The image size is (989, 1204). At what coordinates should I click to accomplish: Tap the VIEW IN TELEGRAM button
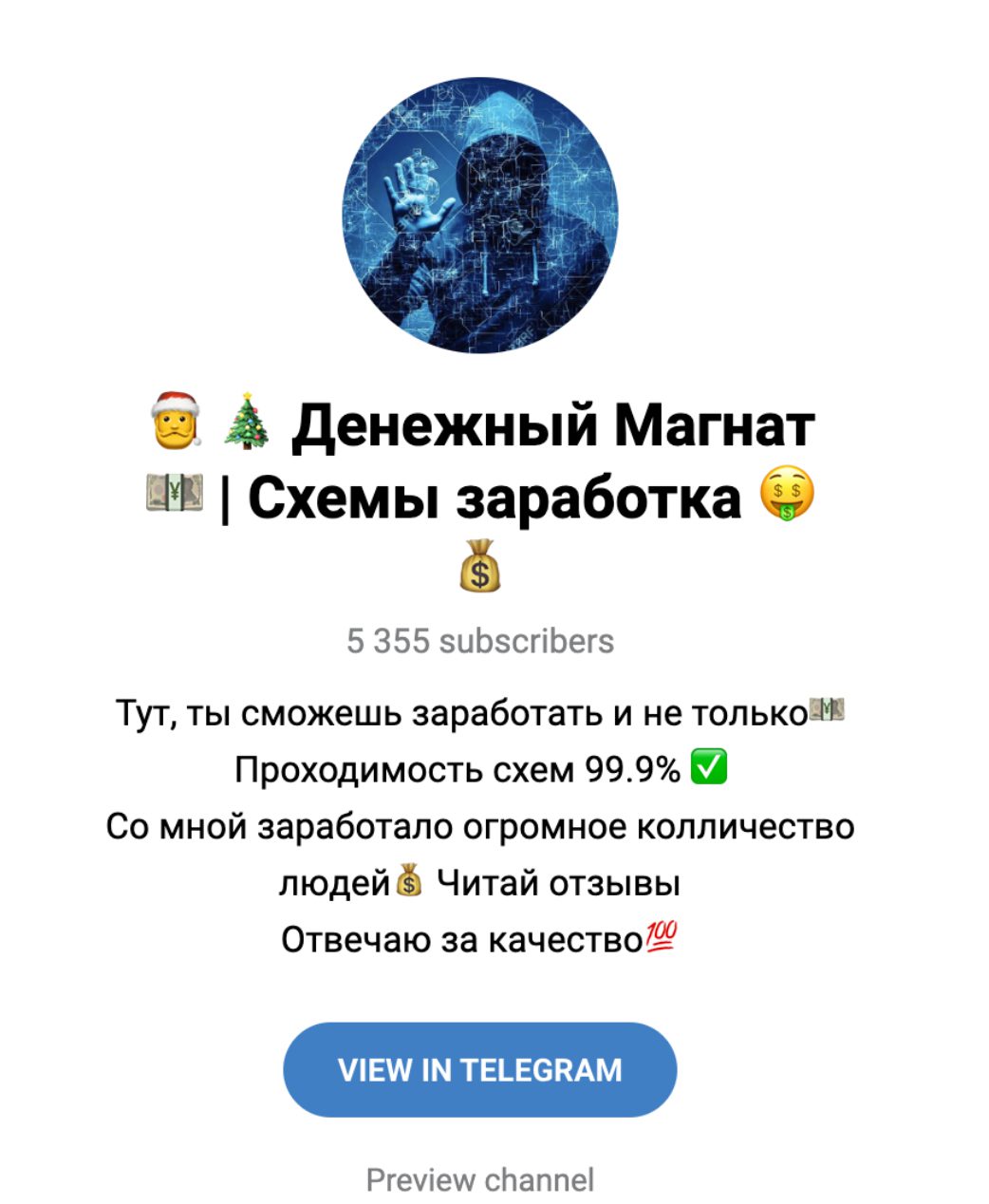click(x=479, y=1070)
